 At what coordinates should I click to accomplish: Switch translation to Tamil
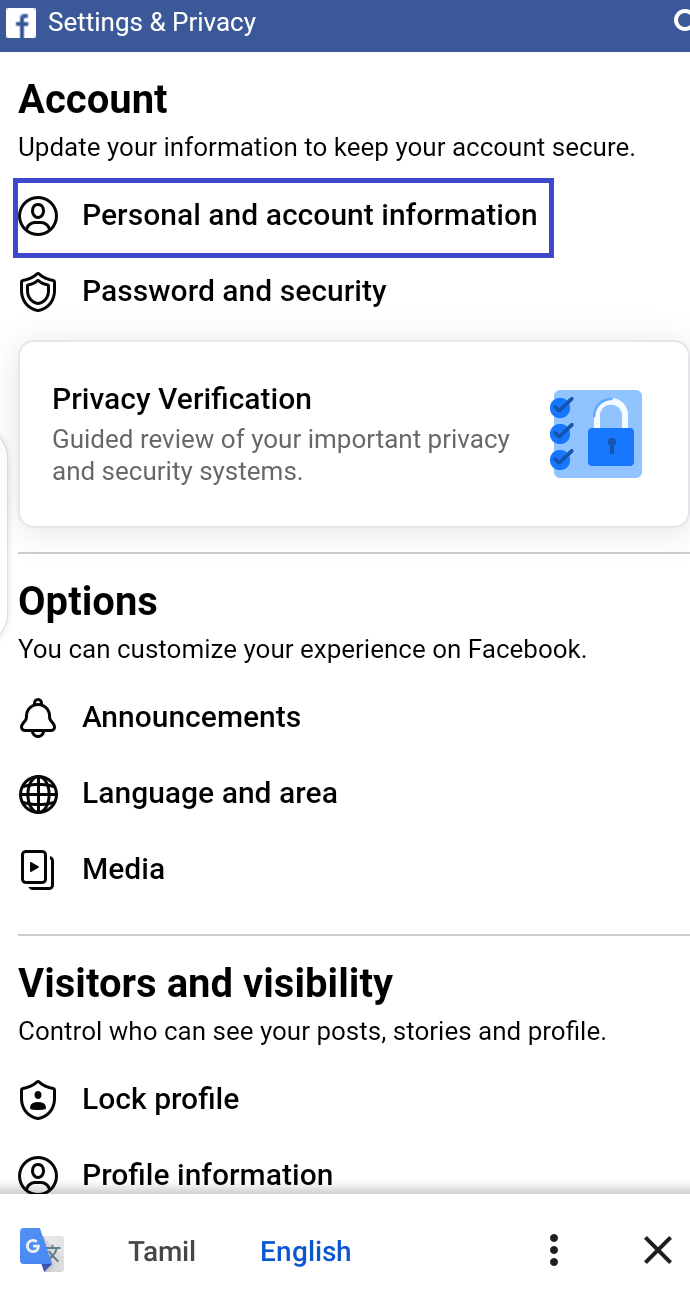coord(162,1252)
